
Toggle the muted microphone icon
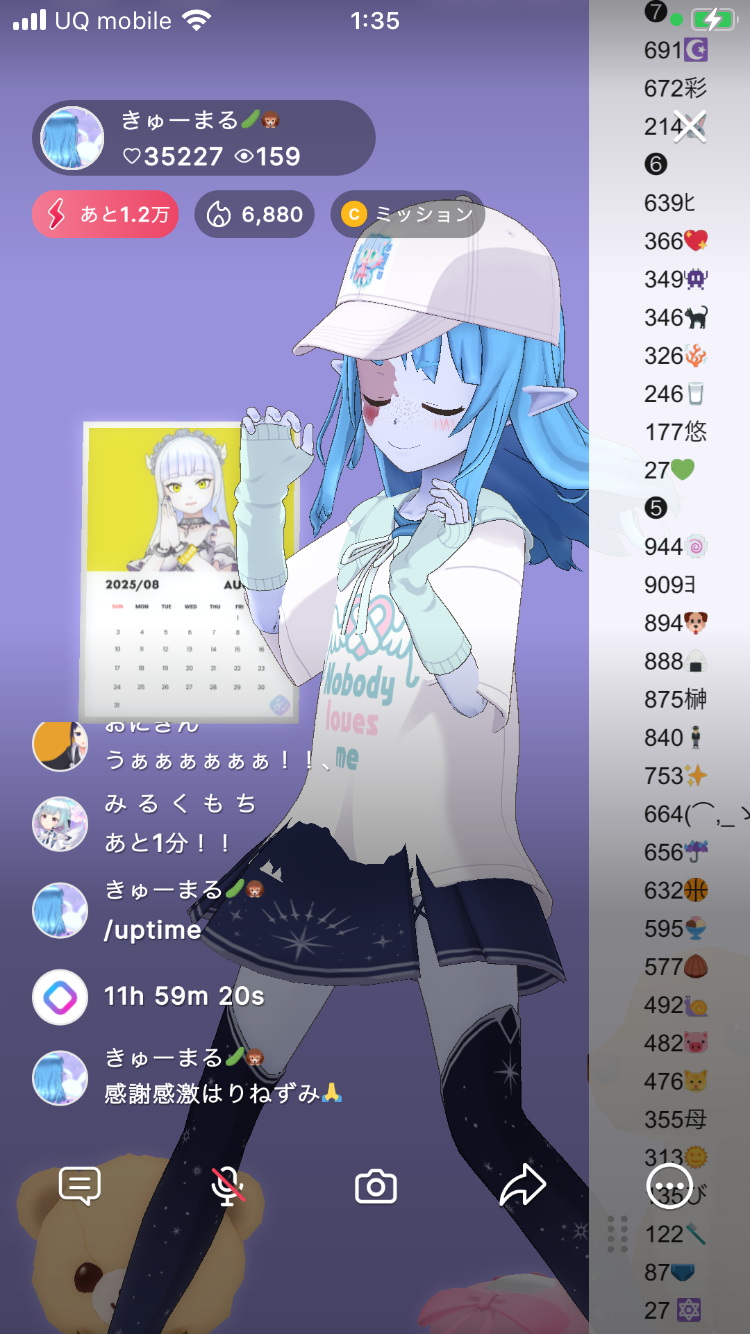click(x=228, y=1186)
